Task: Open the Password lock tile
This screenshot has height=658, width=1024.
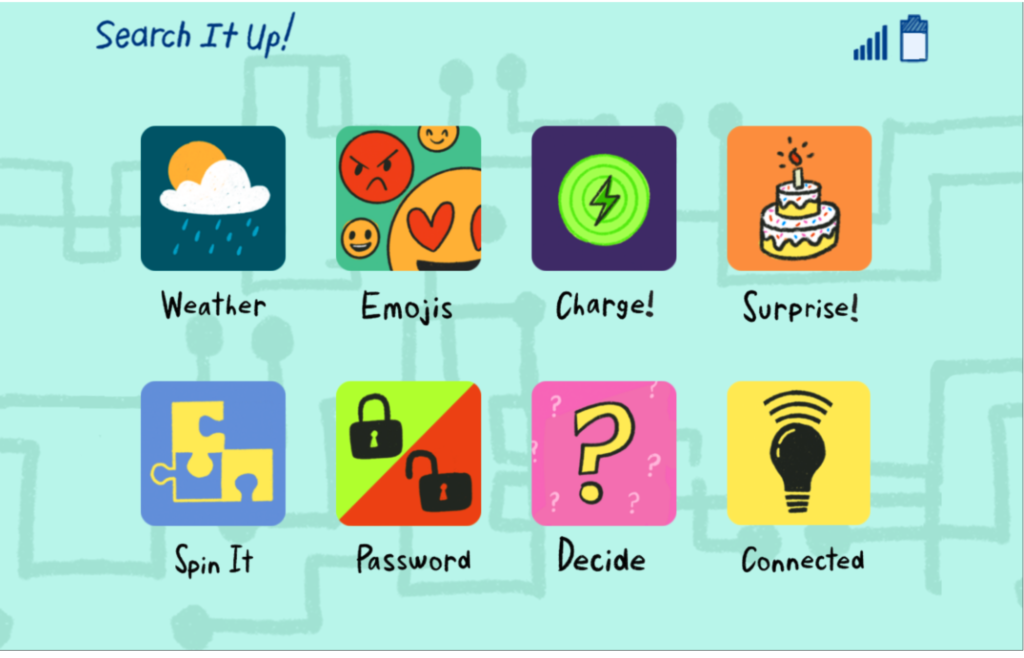Action: (408, 453)
